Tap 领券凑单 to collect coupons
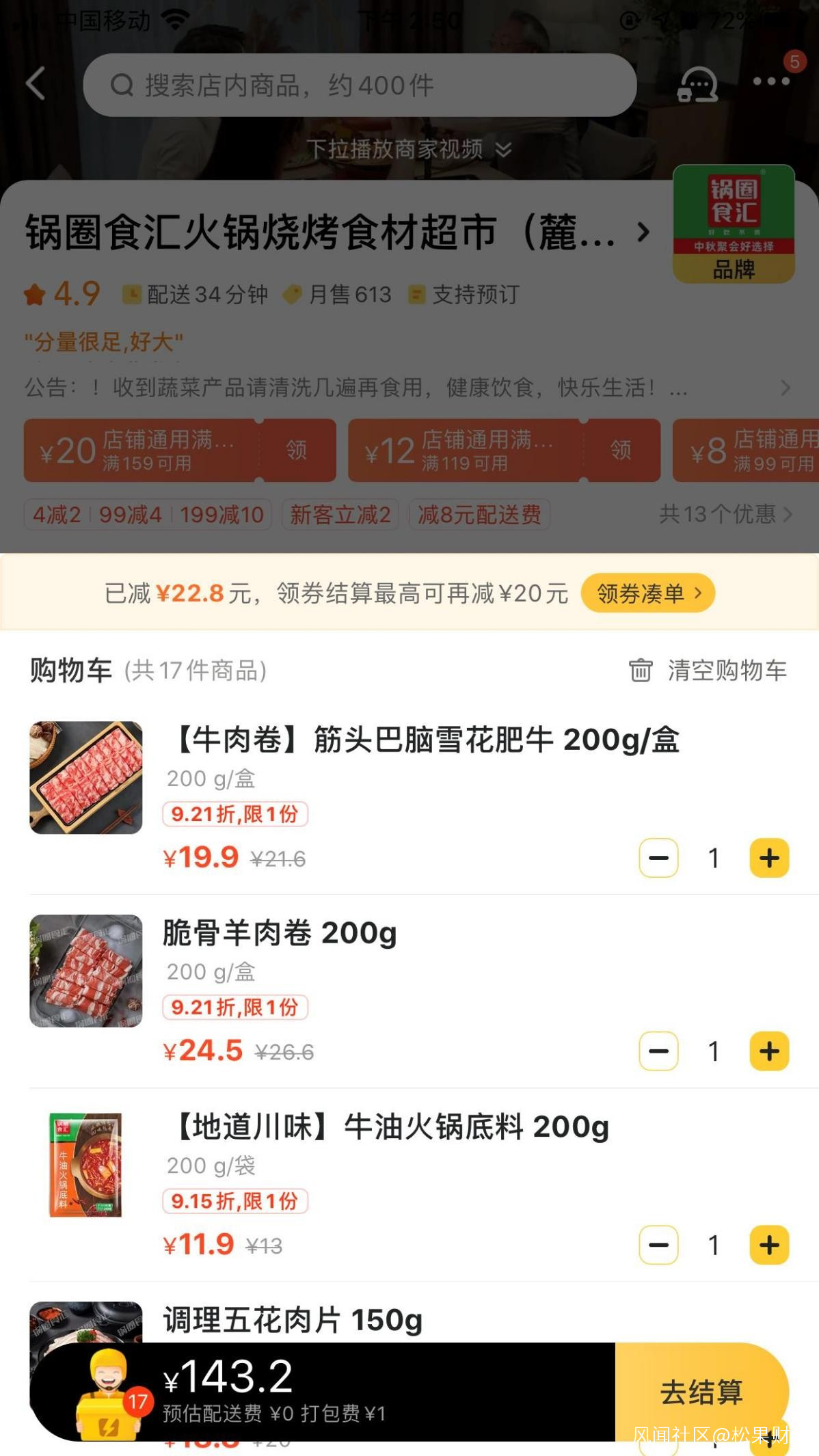This screenshot has height=1456, width=819. pos(647,593)
